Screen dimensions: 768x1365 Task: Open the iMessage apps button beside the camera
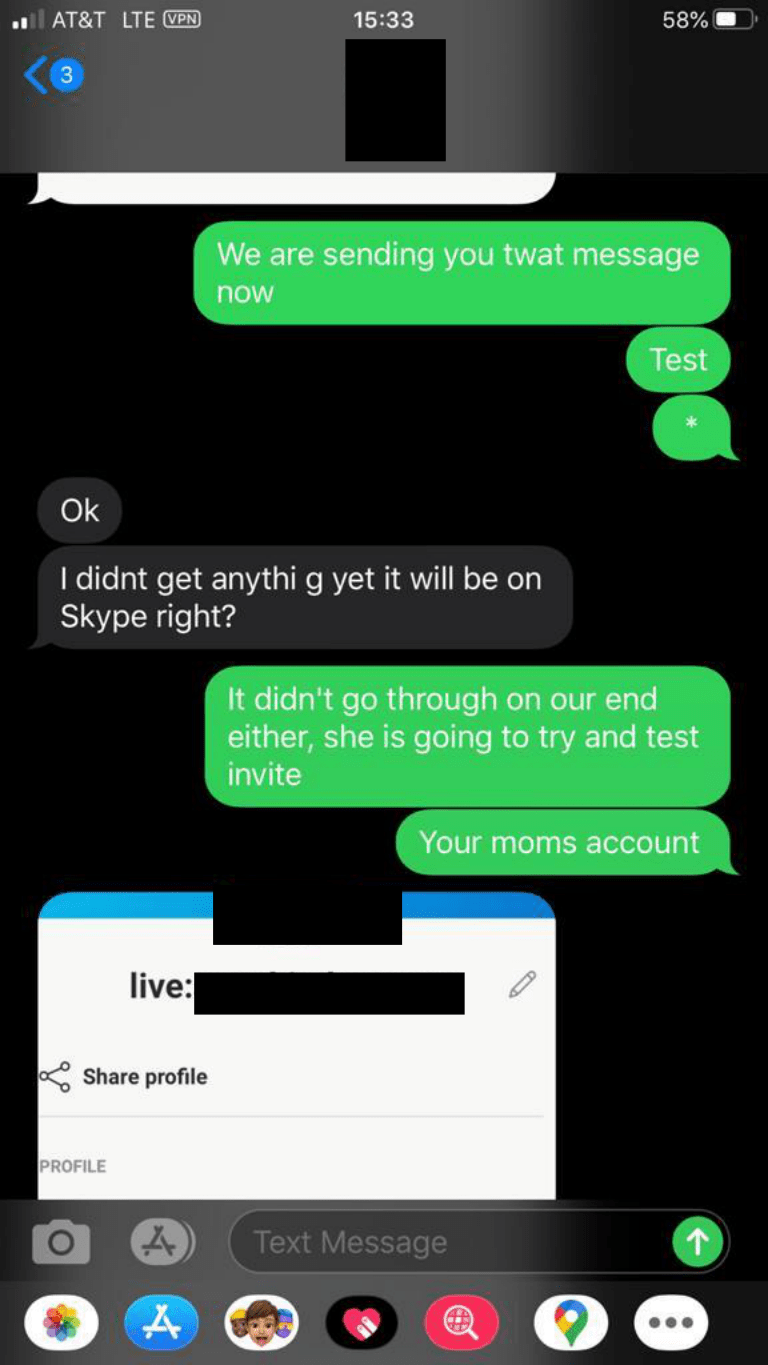pos(162,1242)
